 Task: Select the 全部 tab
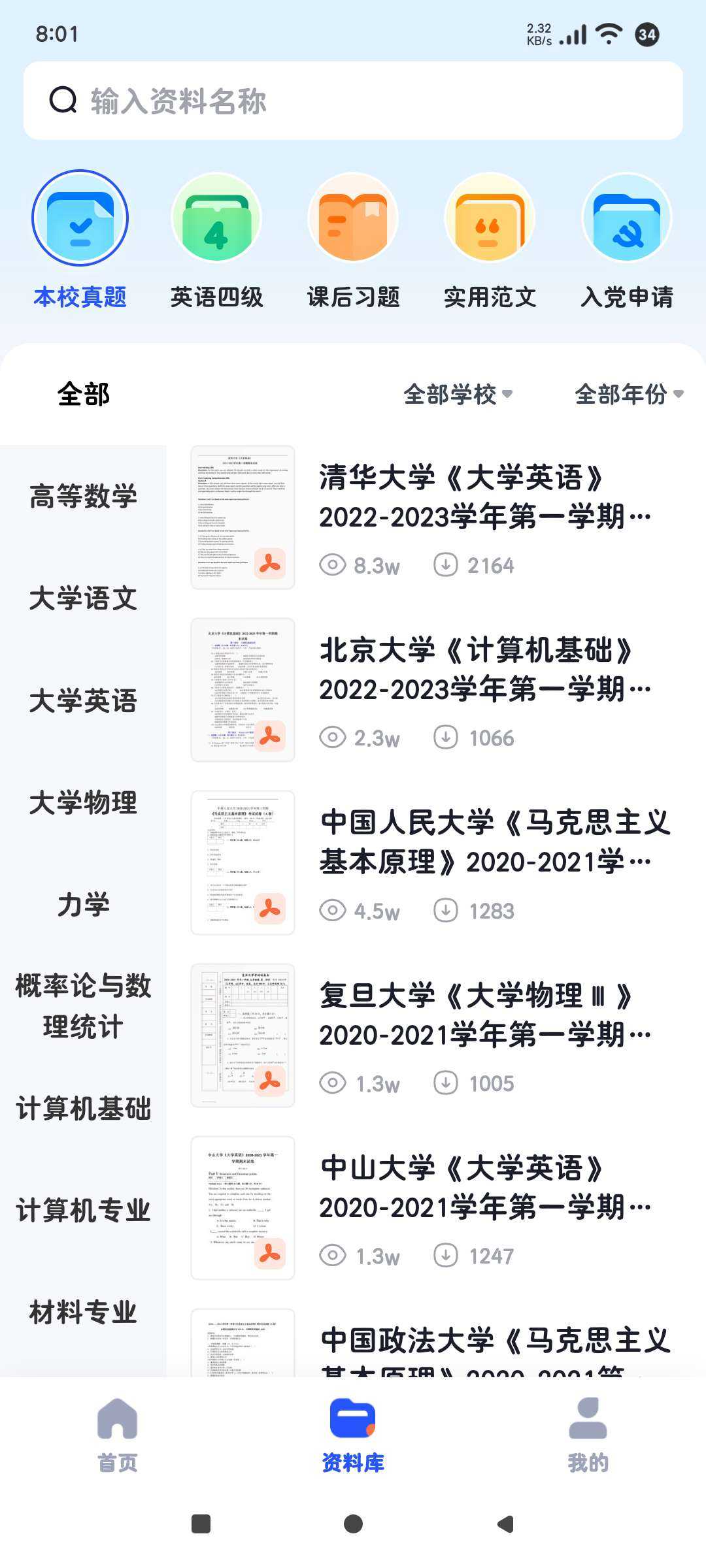point(82,394)
